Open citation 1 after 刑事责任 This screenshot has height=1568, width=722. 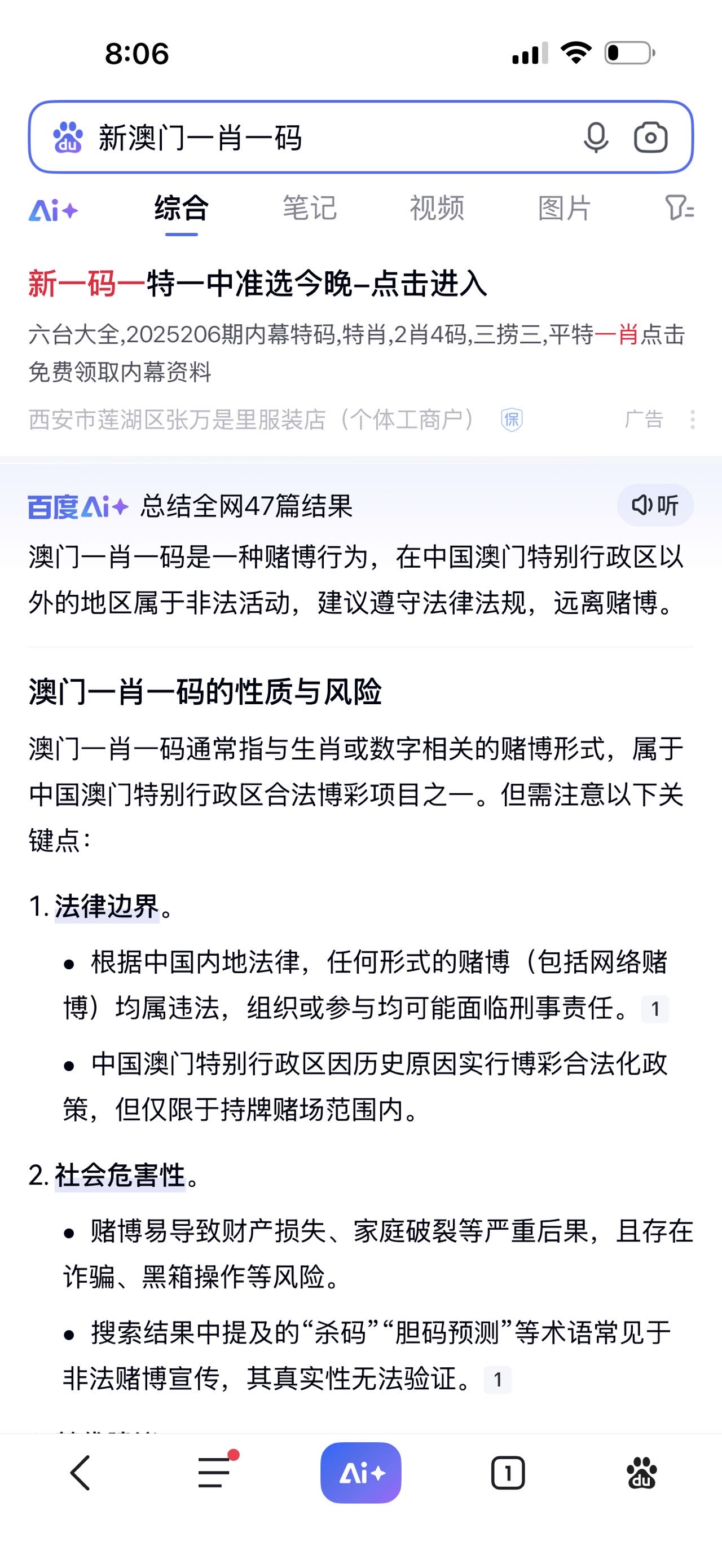point(655,1009)
